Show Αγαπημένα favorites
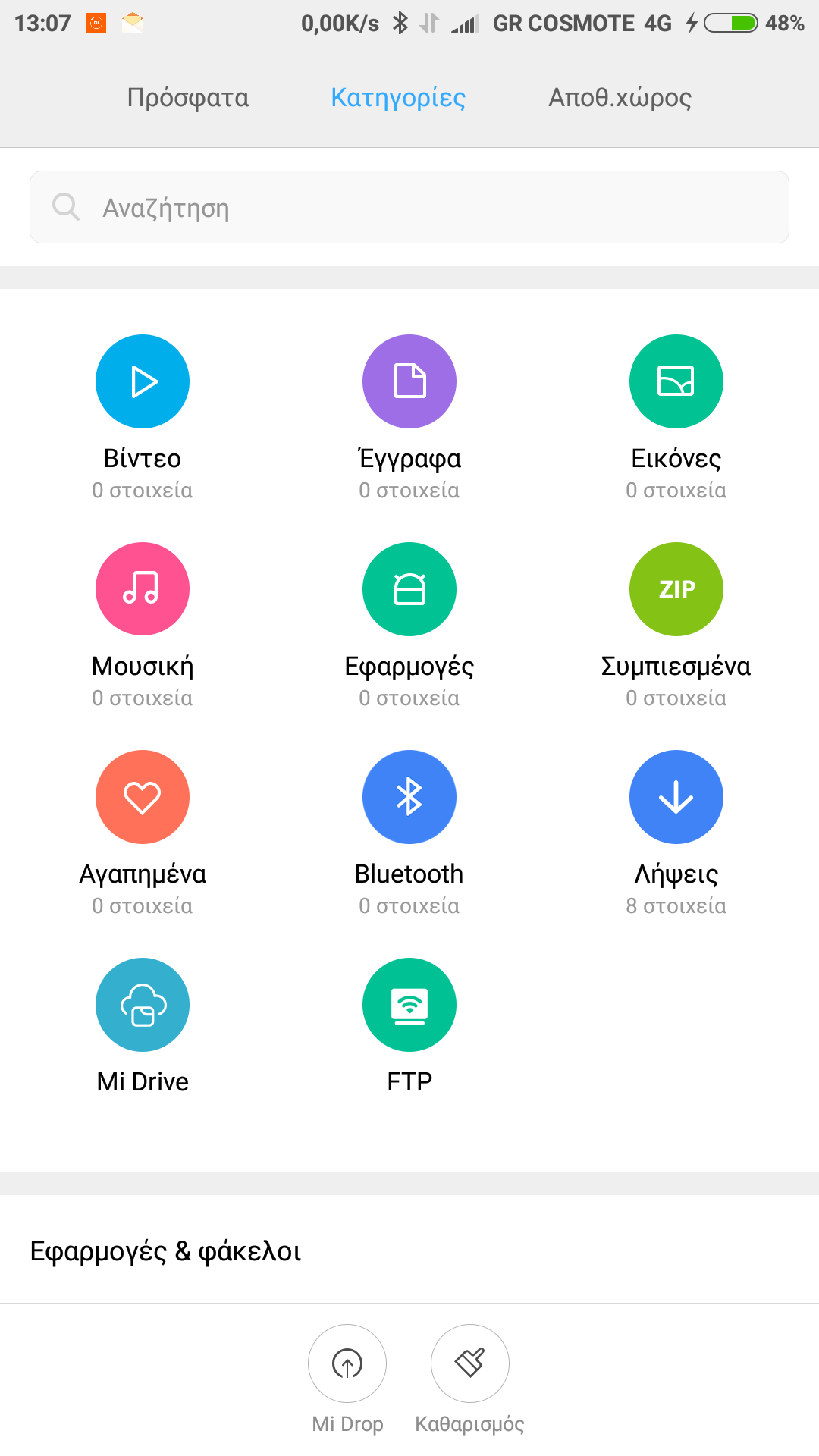The height and width of the screenshot is (1456, 819). (x=143, y=797)
